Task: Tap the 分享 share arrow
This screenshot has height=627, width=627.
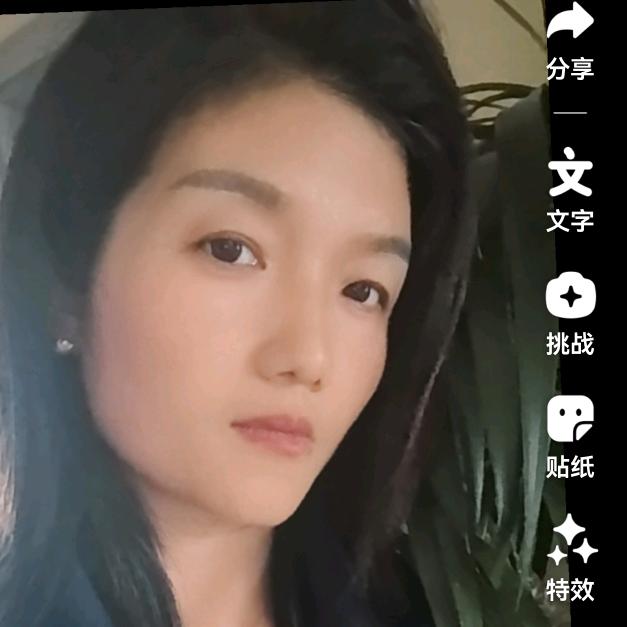Action: coord(570,23)
